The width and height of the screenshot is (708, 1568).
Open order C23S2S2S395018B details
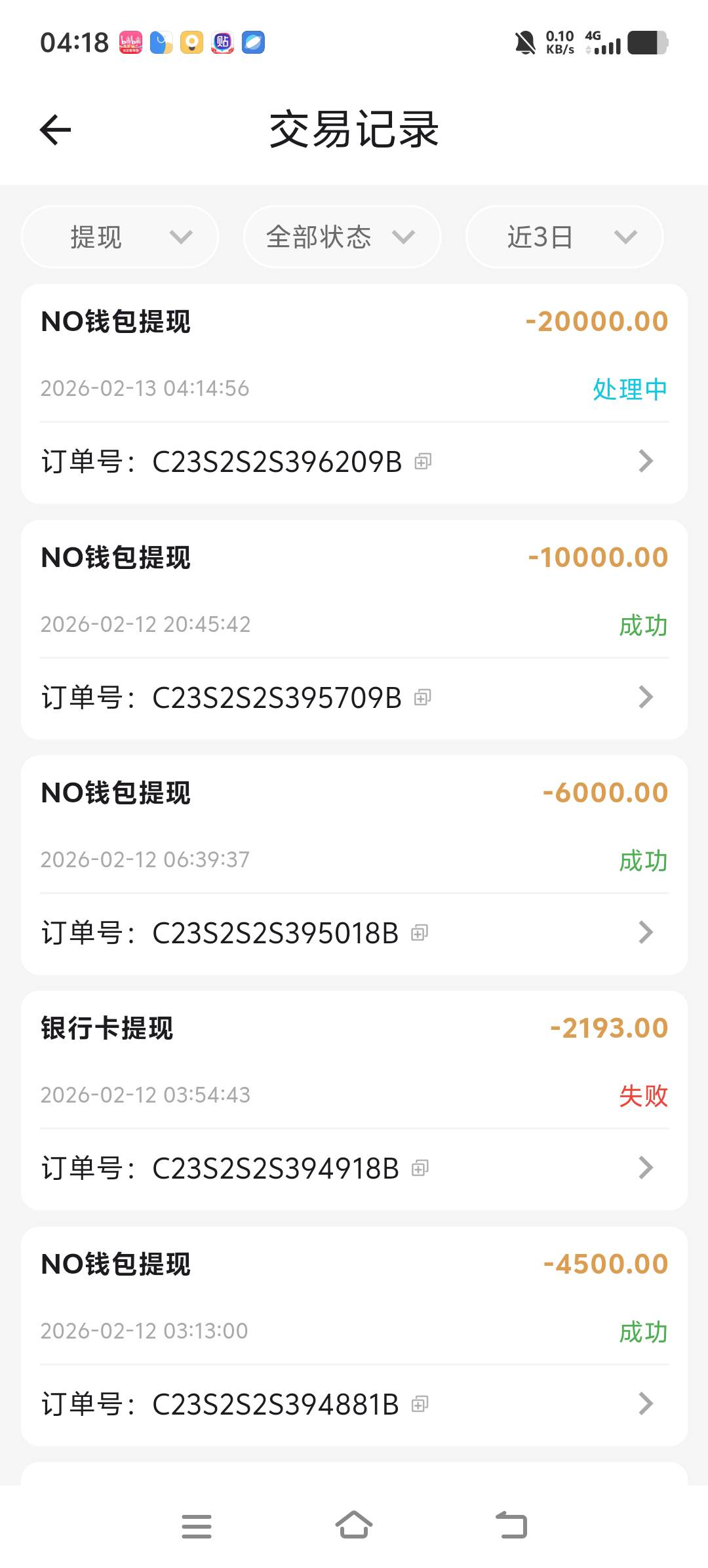(645, 932)
